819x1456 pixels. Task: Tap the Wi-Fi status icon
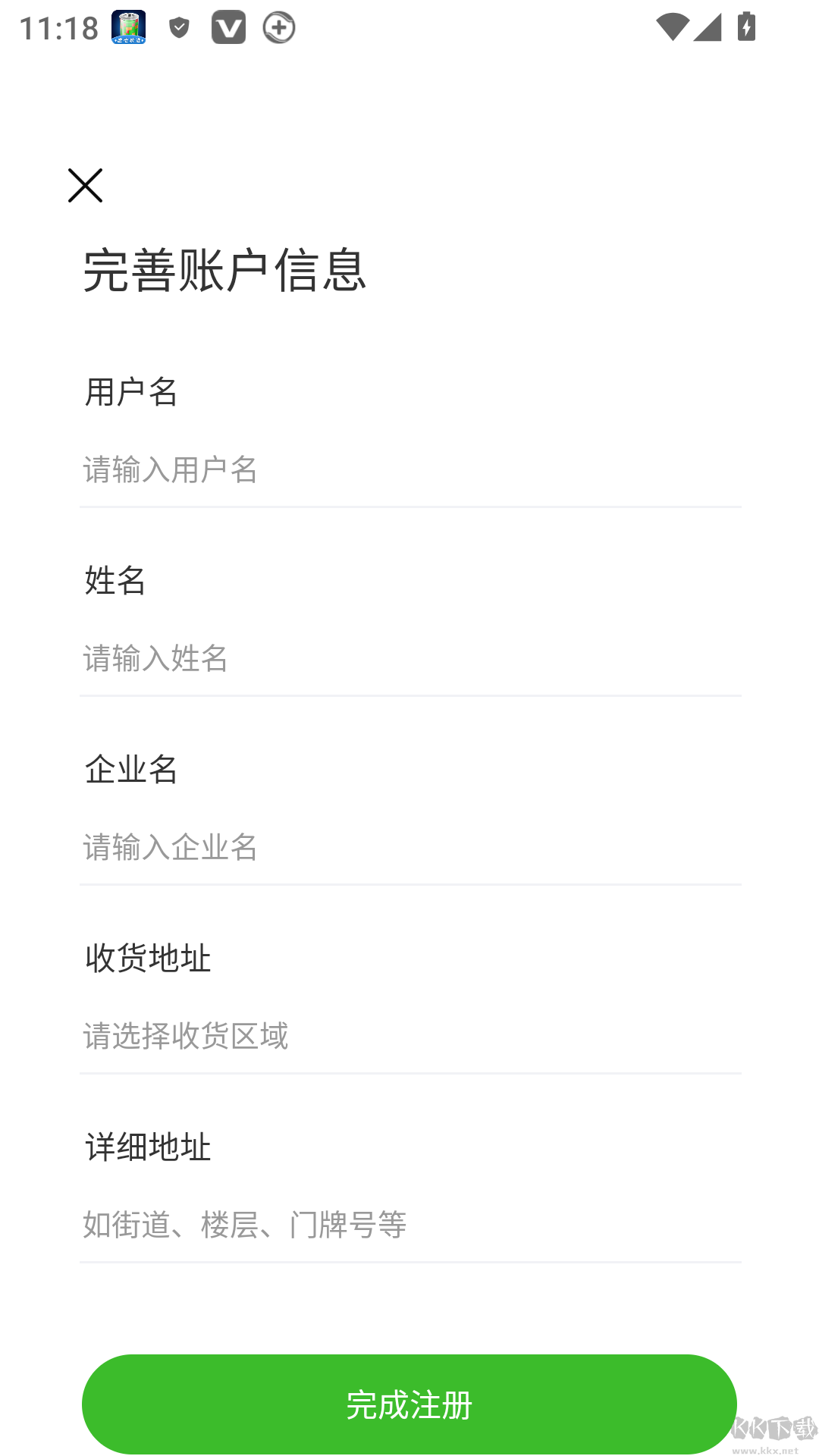[x=673, y=27]
